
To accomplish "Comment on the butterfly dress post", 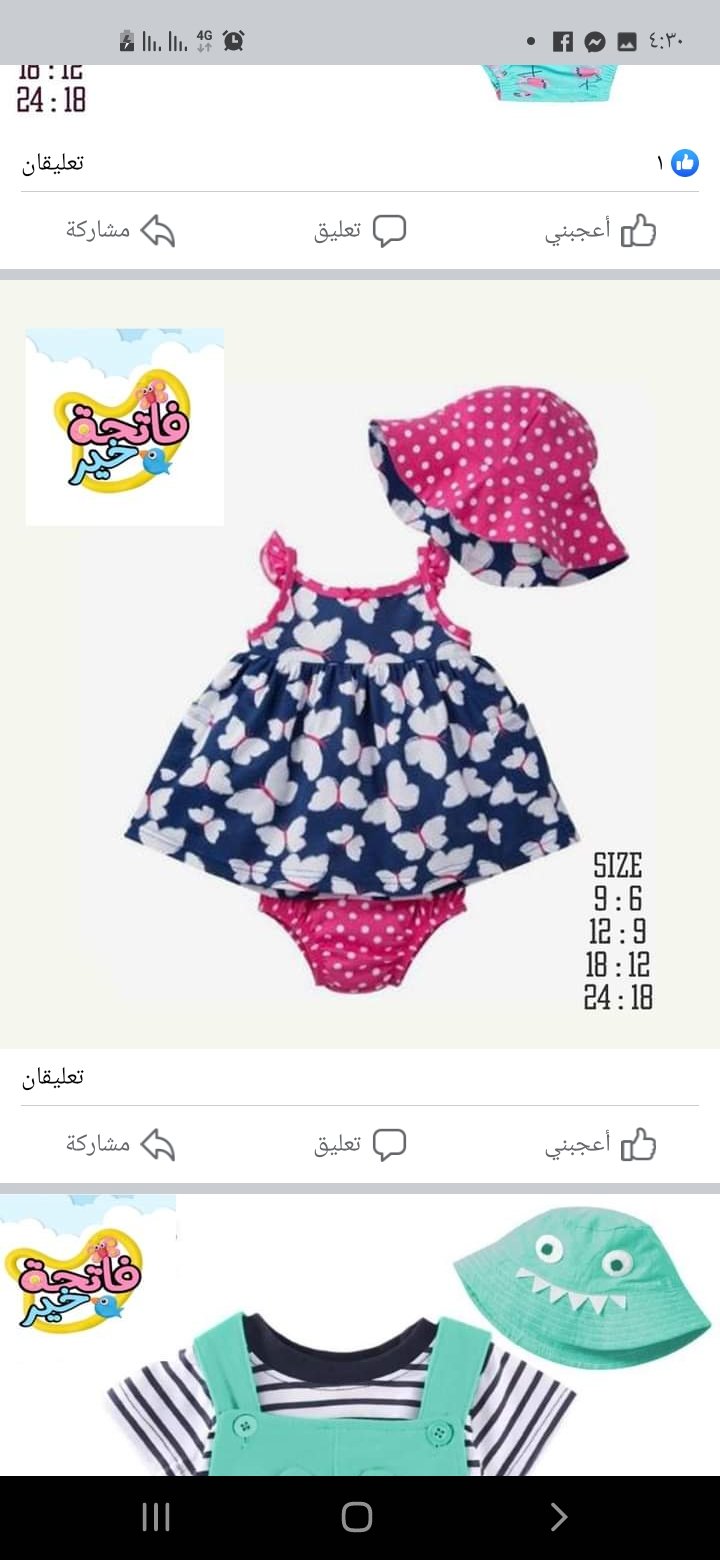I will point(360,1144).
